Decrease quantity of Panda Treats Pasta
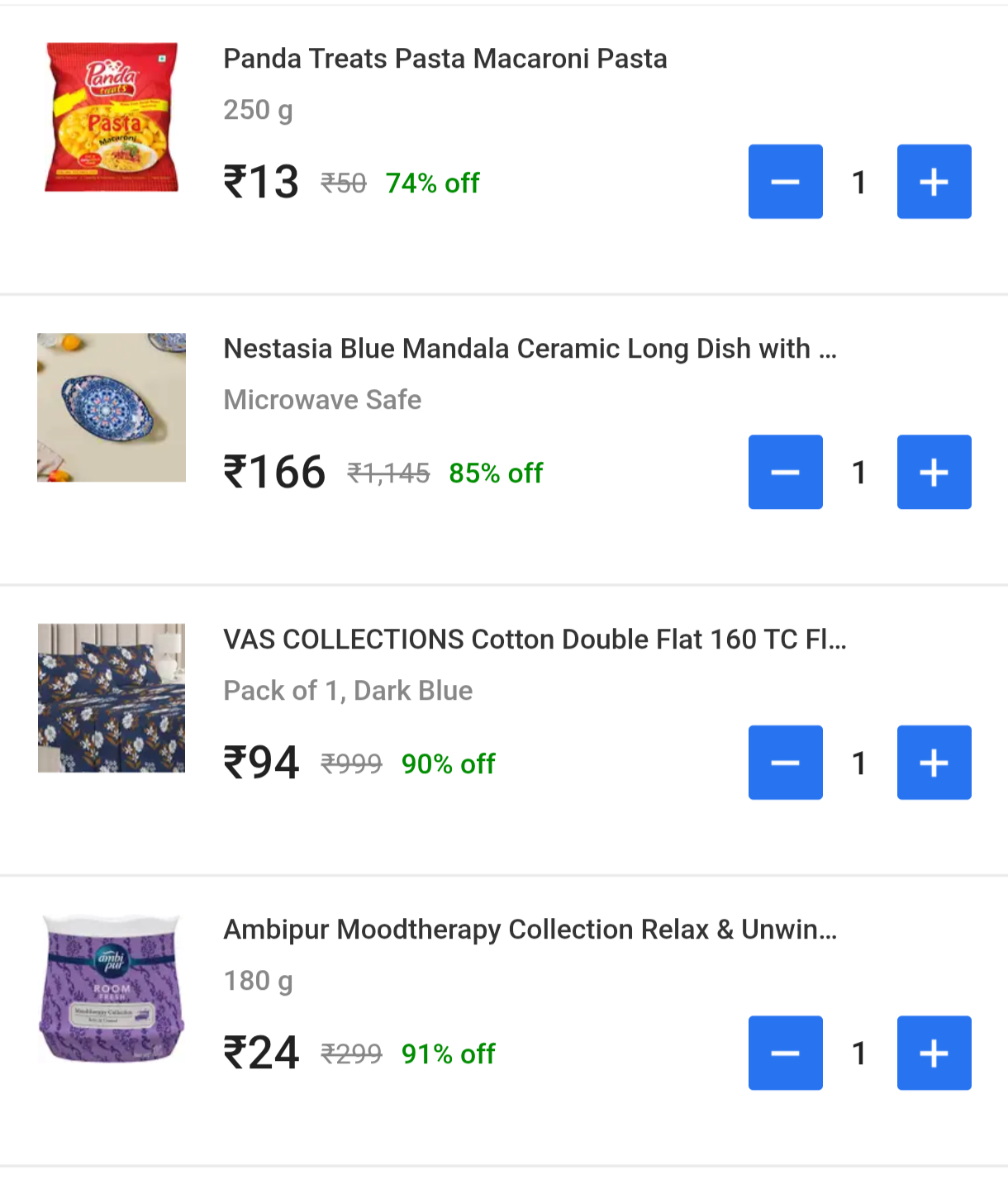Viewport: 1008px width, 1189px height. [785, 182]
